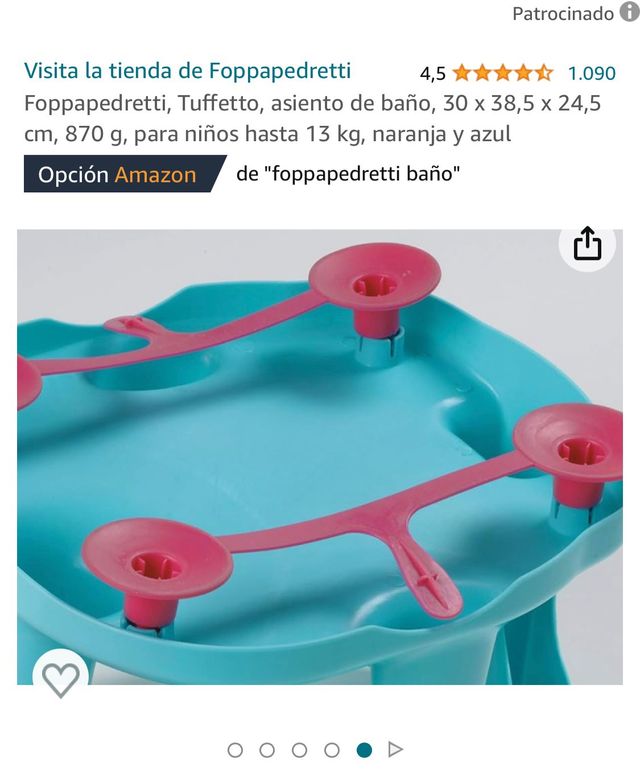Add product to wish list heart
This screenshot has width=640, height=783.
(x=60, y=680)
